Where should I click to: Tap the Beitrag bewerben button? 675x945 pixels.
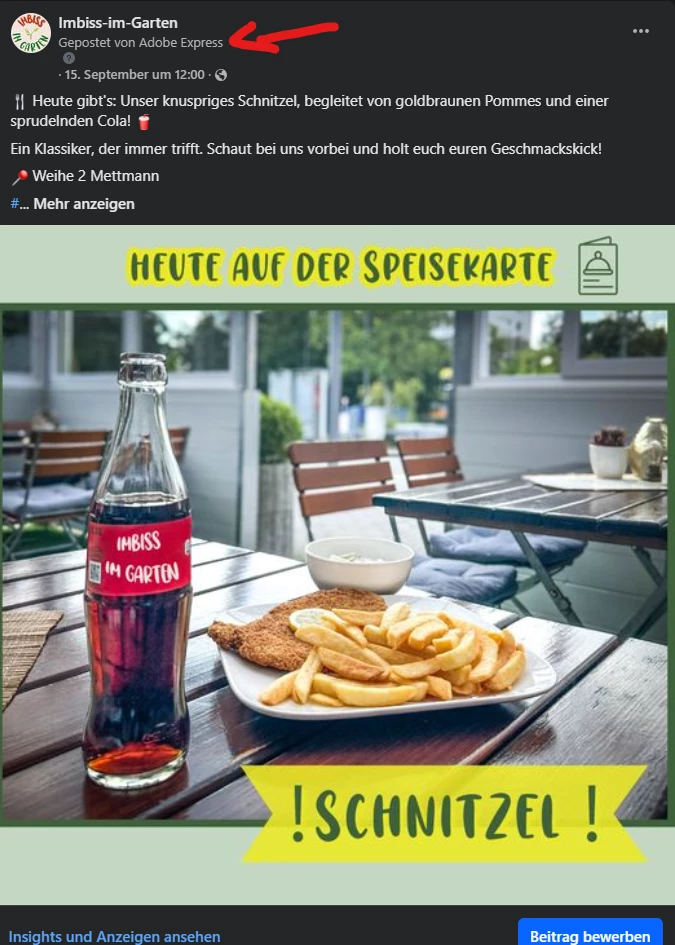point(590,936)
